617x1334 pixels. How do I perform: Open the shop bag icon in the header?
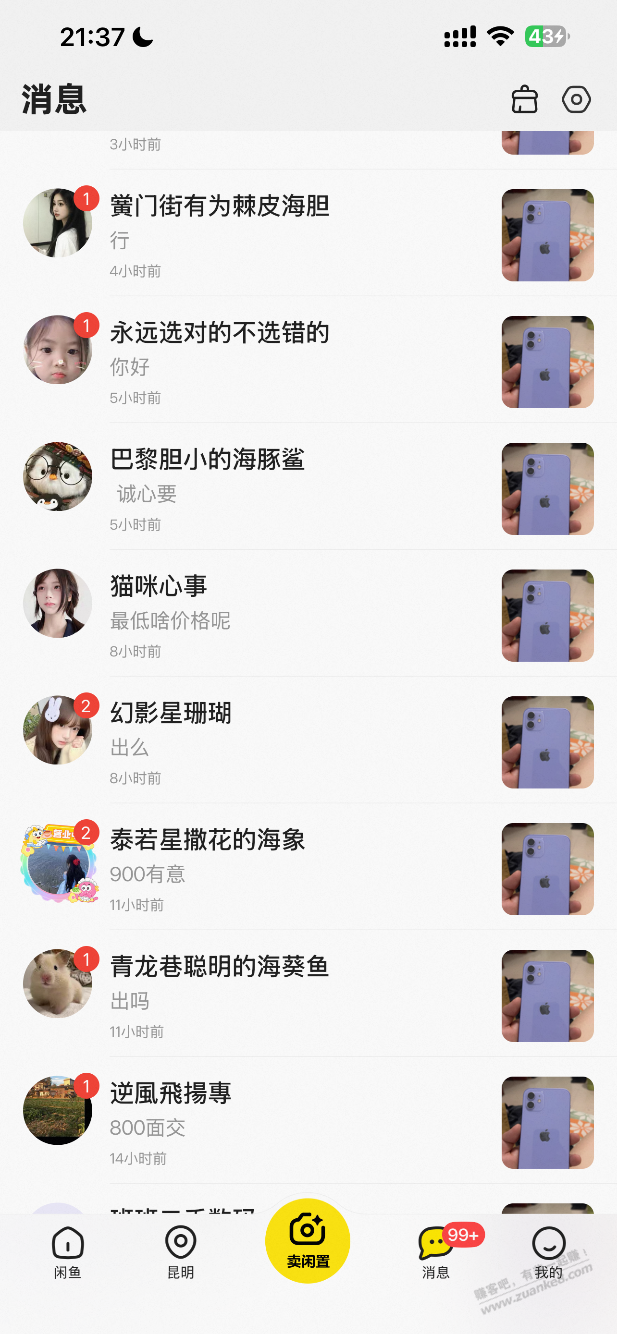point(525,100)
